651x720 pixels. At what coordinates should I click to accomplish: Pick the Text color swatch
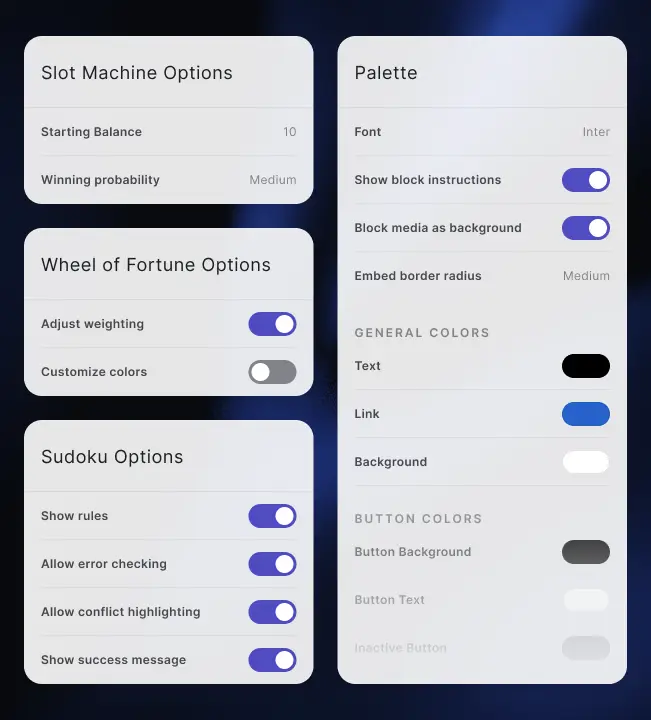coord(585,366)
